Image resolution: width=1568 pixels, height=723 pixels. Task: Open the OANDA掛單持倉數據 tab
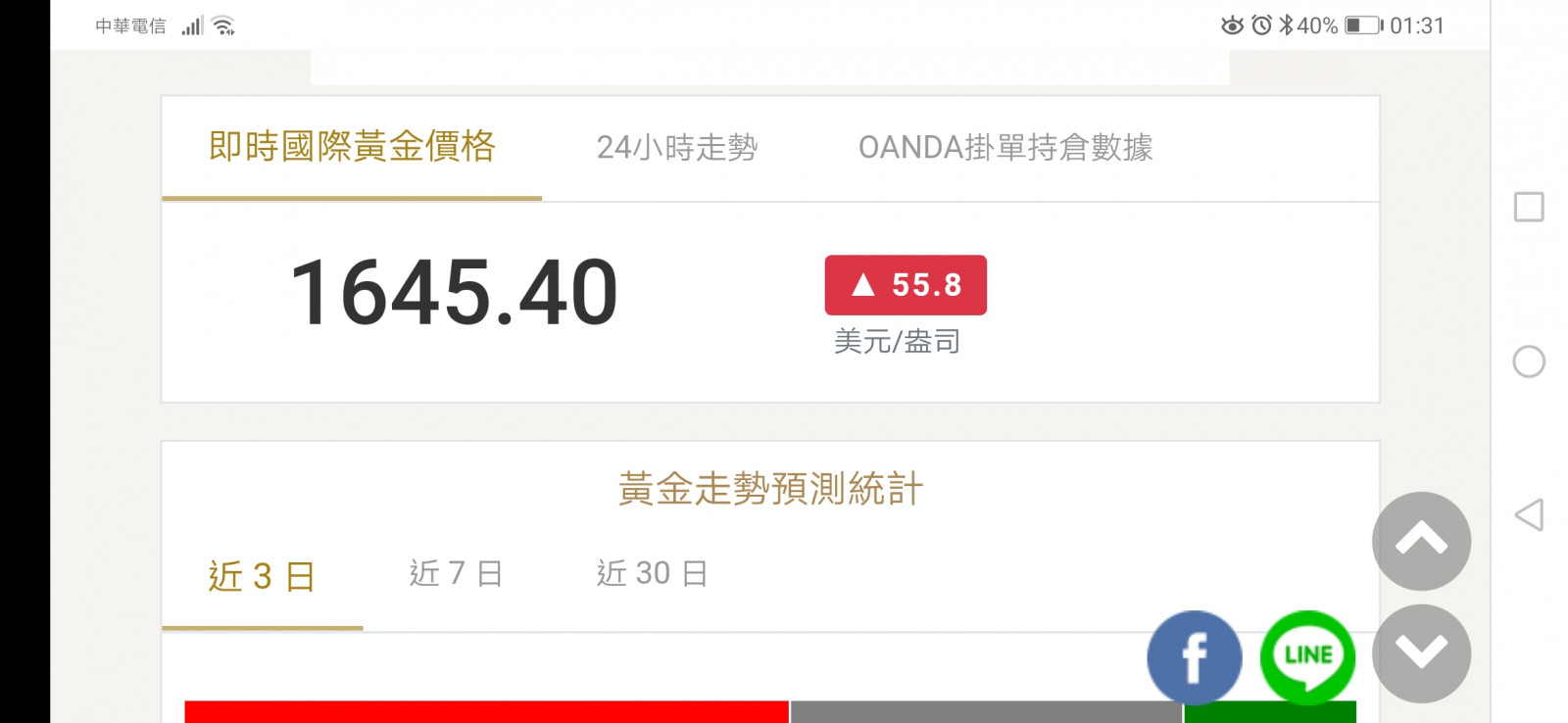point(1004,148)
